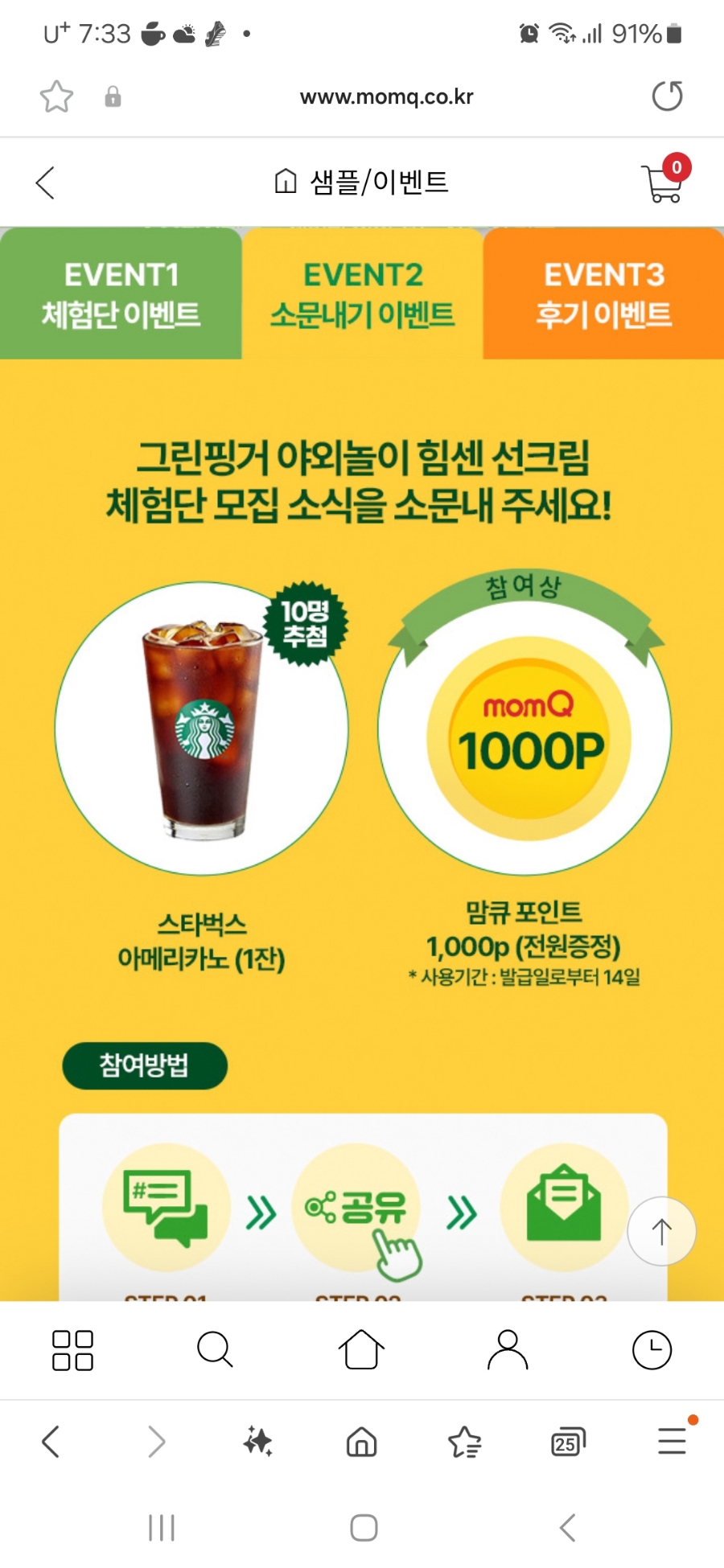Open the browser hamburger menu
The width and height of the screenshot is (724, 1568).
672,1441
